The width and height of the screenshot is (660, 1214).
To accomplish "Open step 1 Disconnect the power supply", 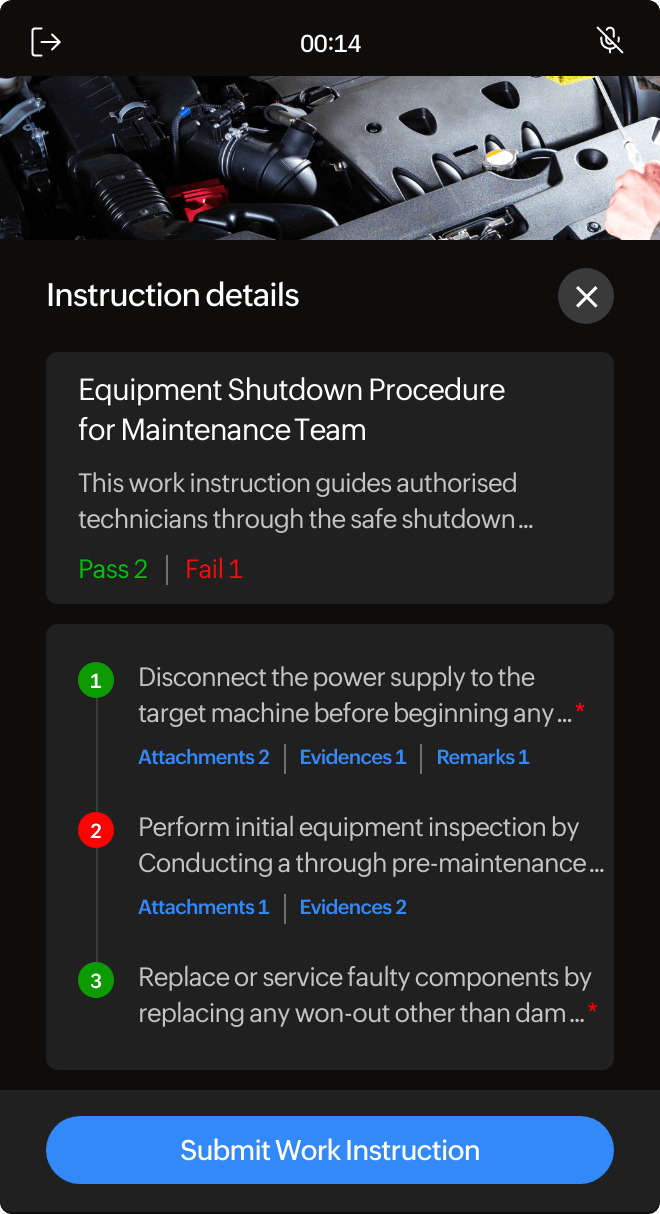I will pos(354,695).
